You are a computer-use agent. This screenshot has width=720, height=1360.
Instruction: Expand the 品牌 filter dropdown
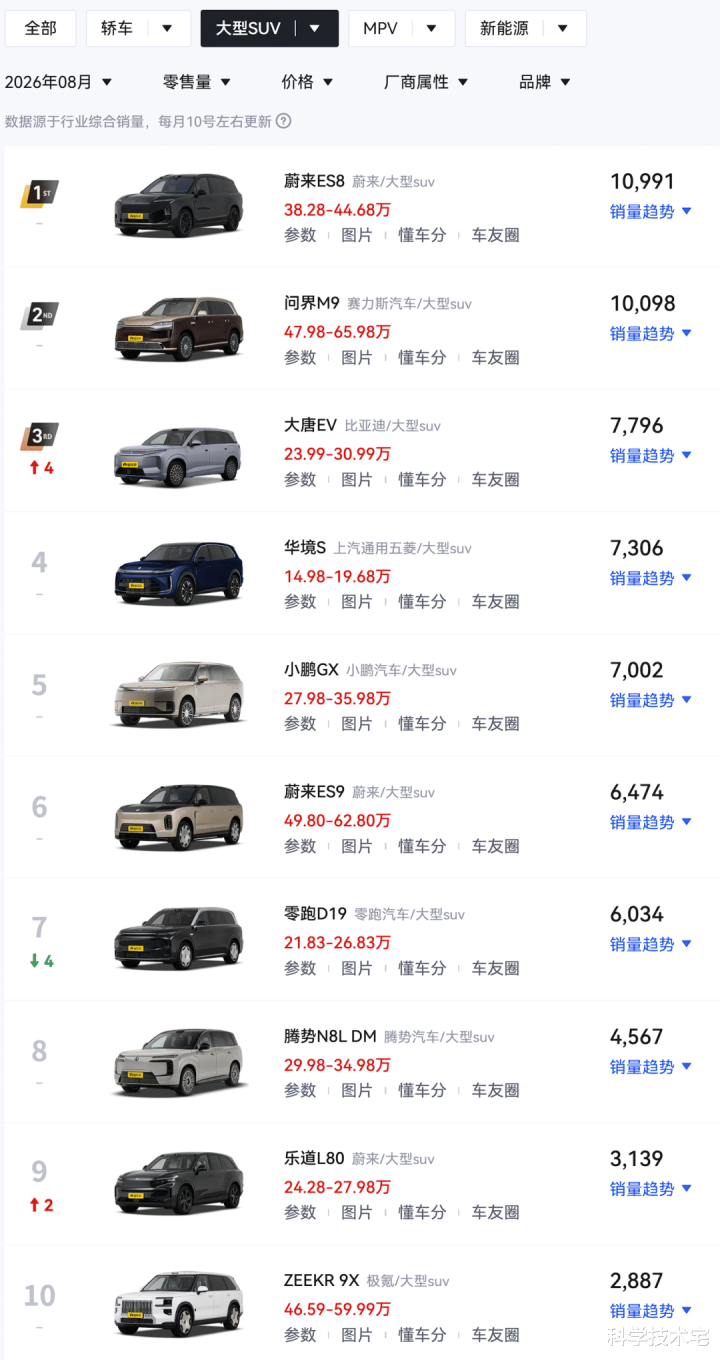pos(545,82)
